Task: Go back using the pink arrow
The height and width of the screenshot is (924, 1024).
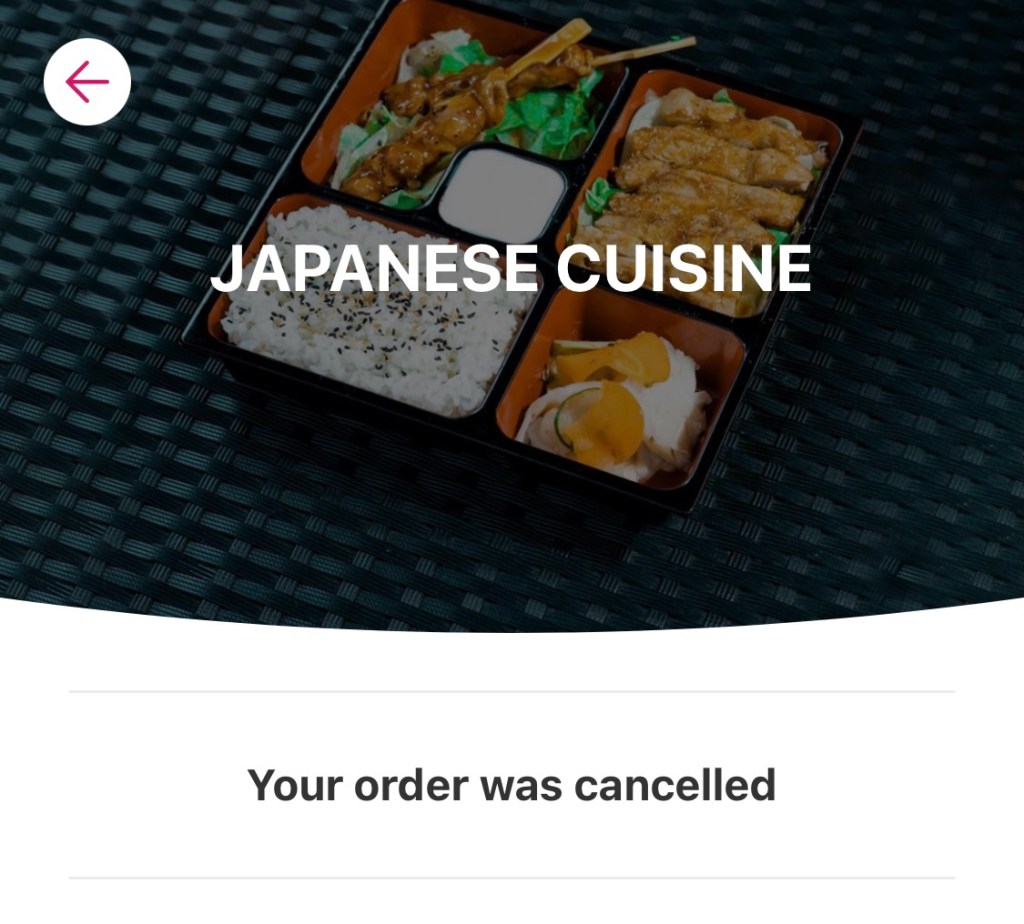Action: click(x=87, y=82)
